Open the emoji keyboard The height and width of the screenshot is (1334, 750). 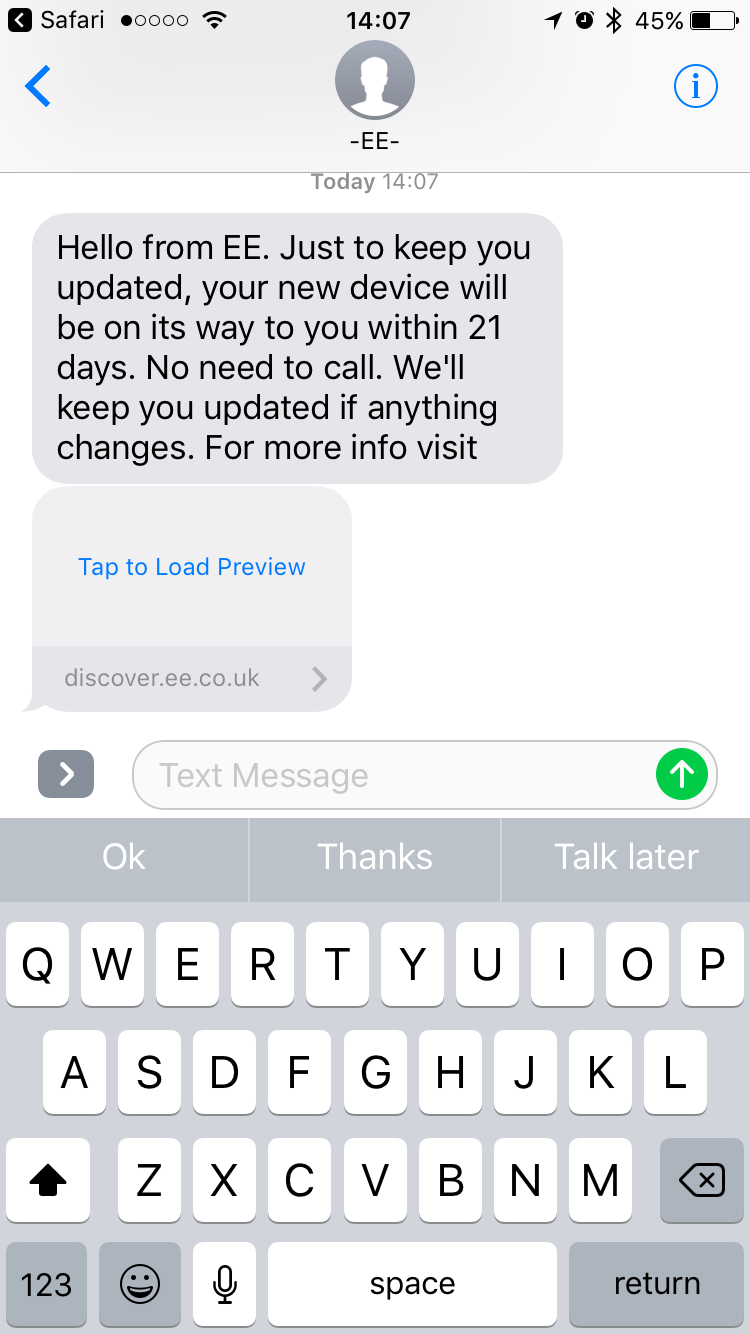click(x=140, y=1284)
